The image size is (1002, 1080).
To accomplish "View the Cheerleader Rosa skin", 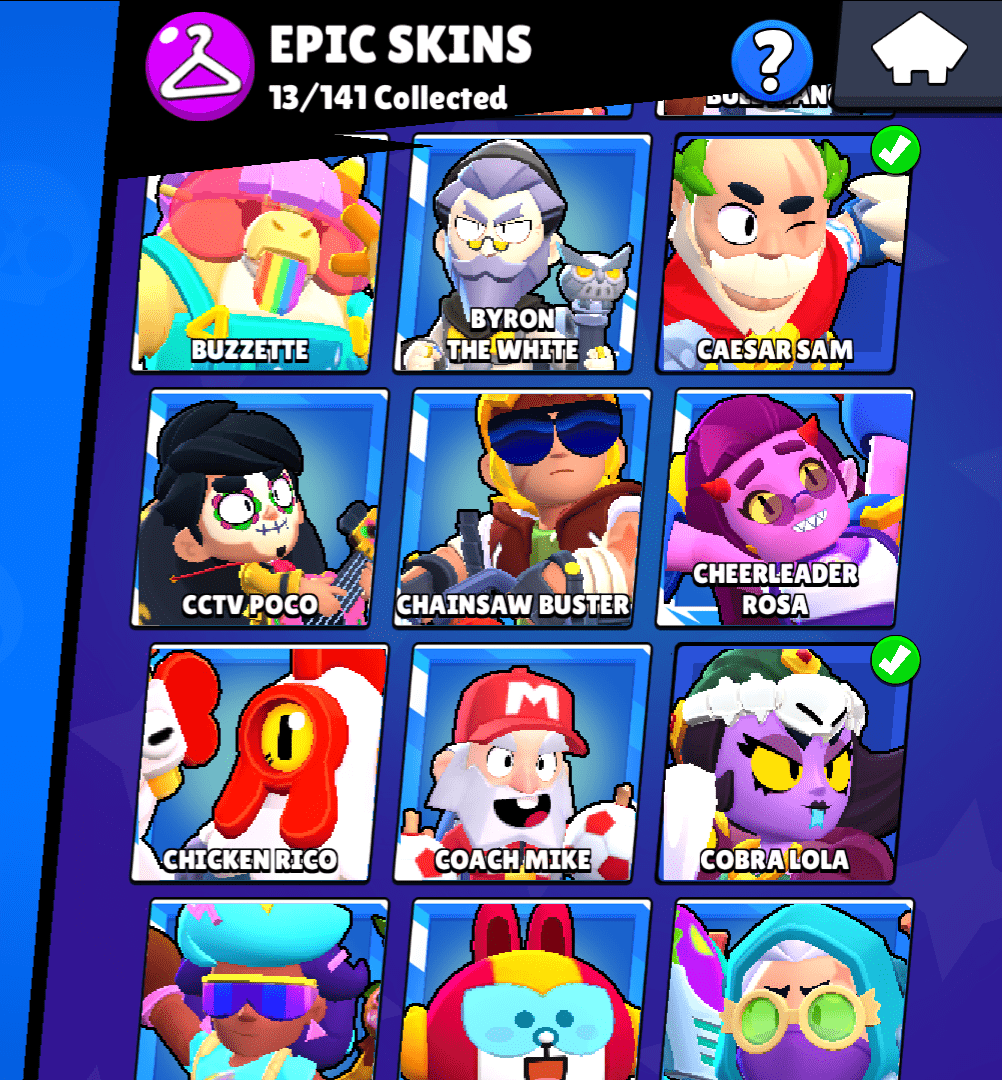I will click(783, 508).
